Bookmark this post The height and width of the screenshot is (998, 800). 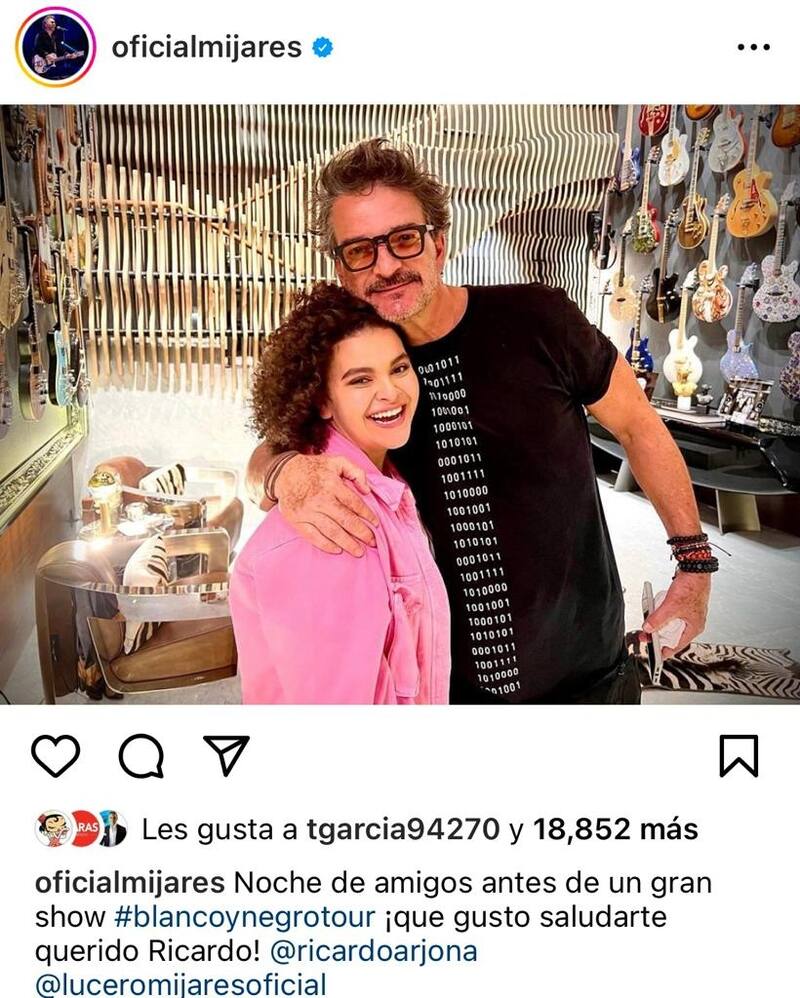[x=739, y=756]
